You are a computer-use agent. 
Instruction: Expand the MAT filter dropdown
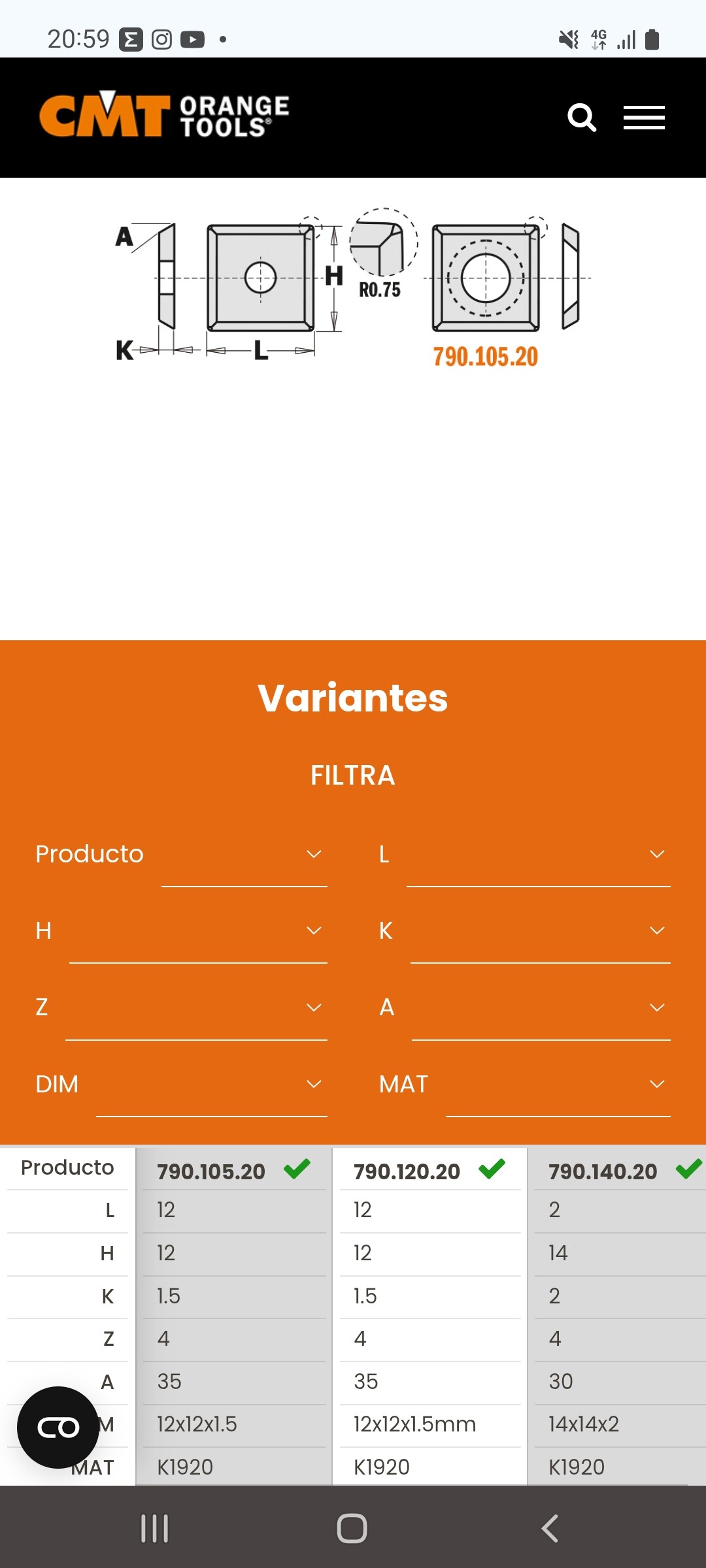[x=558, y=1085]
